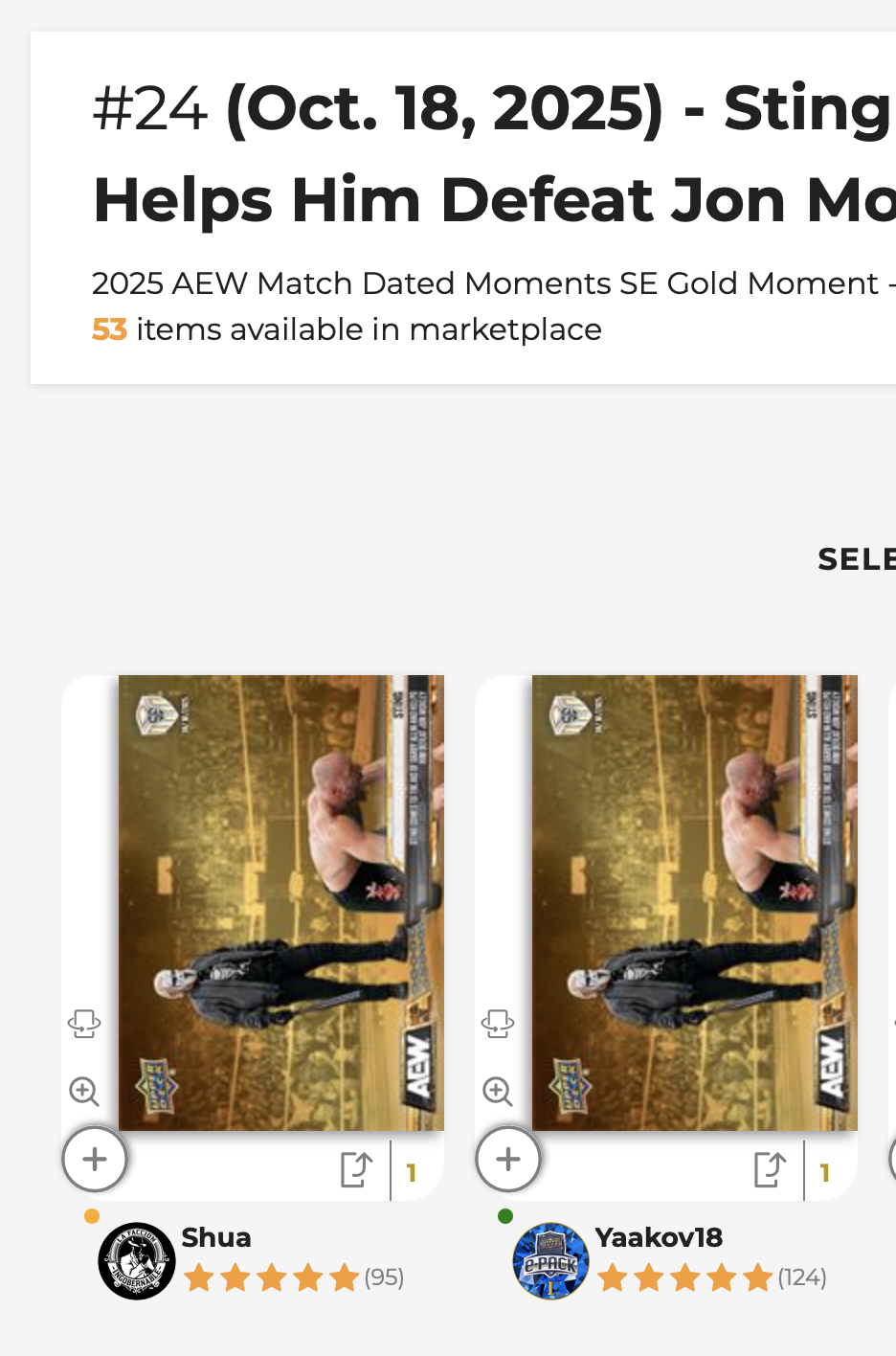896x1356 pixels.
Task: View Shua's seller profile
Action: click(x=216, y=1237)
